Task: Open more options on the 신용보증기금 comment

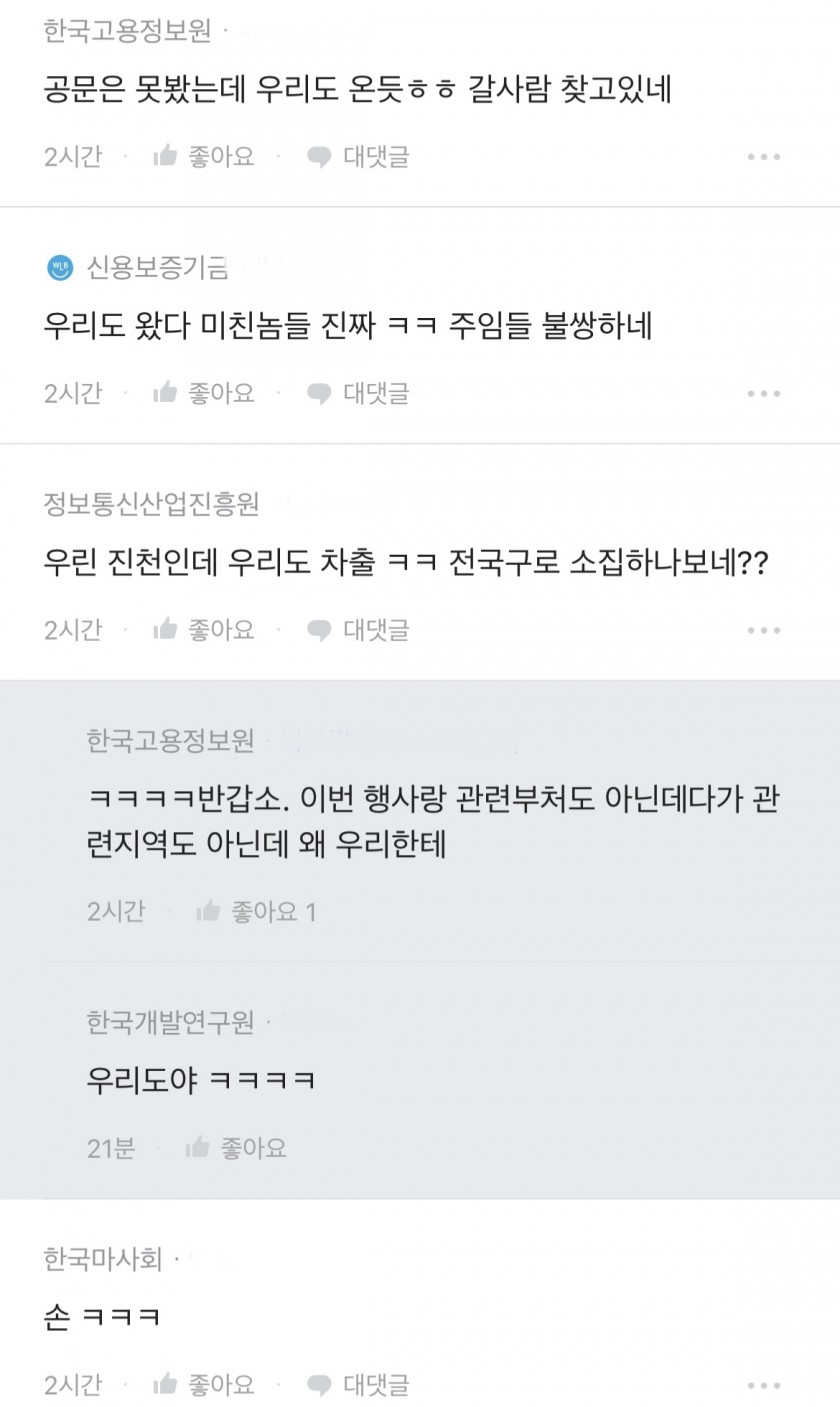Action: tap(764, 394)
